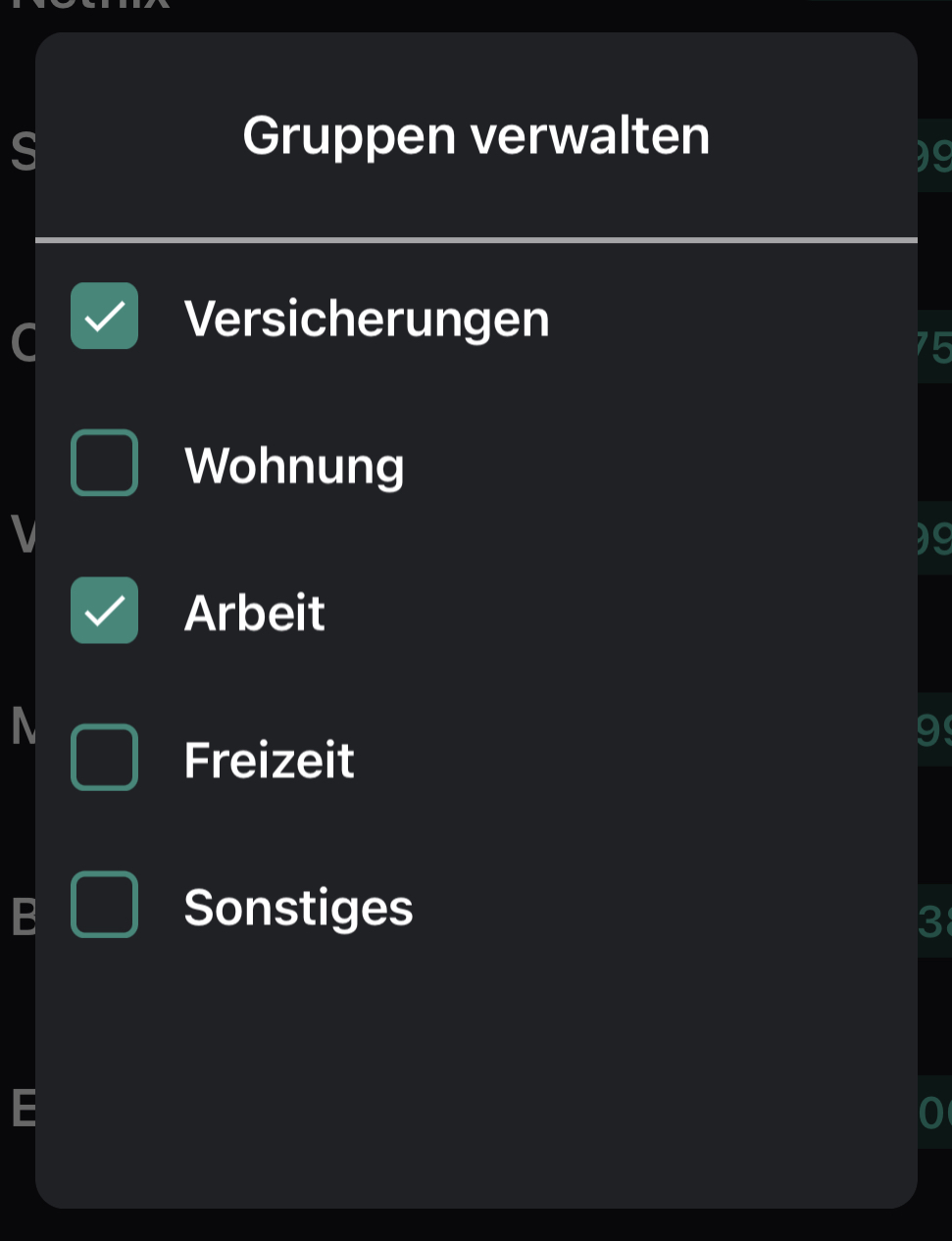Deselect the Arbeit checkbox

pos(104,611)
